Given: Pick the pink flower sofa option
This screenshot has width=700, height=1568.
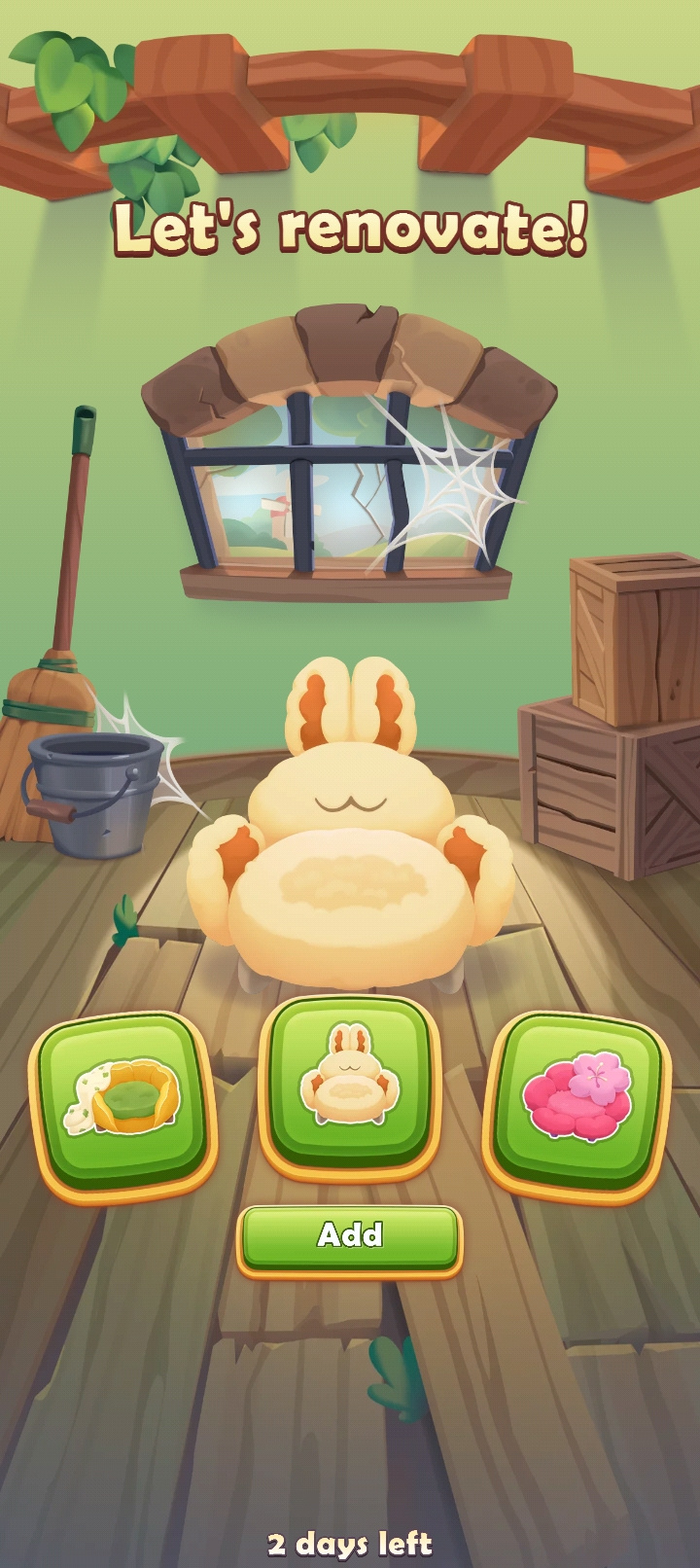Looking at the screenshot, I should tap(577, 1105).
